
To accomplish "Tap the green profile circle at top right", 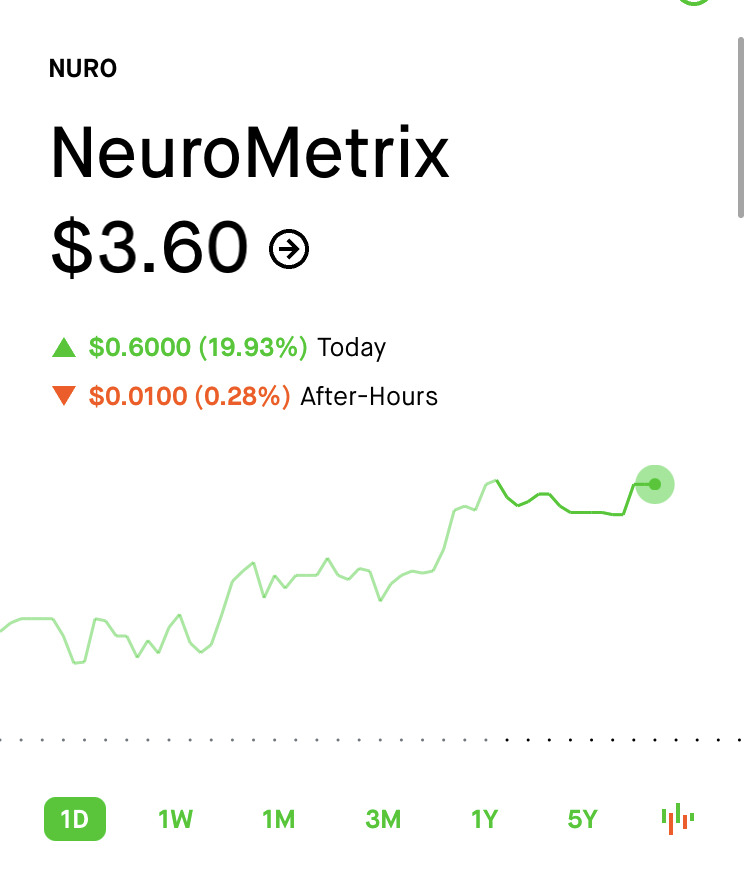I will (x=694, y=5).
